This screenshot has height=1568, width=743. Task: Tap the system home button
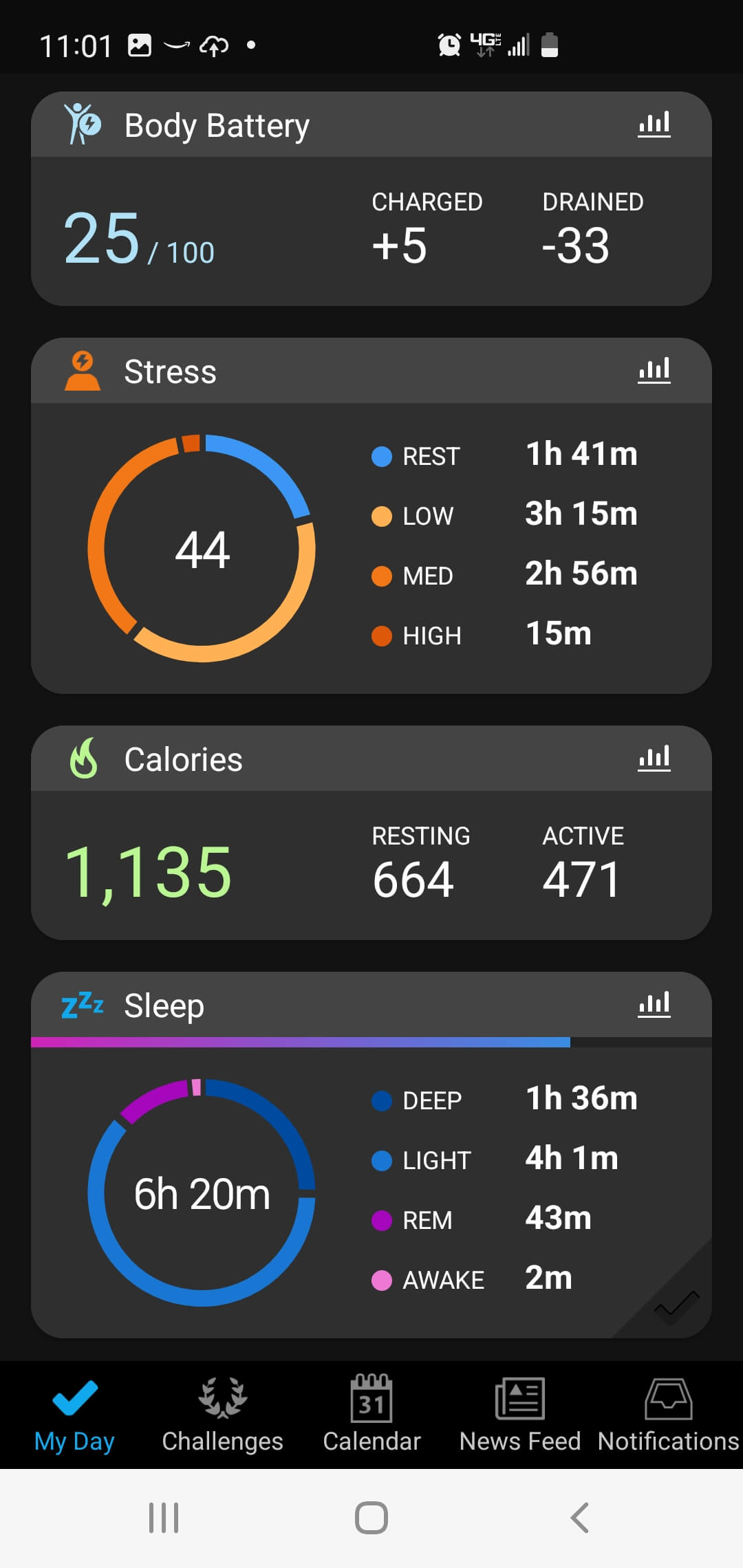(371, 1518)
